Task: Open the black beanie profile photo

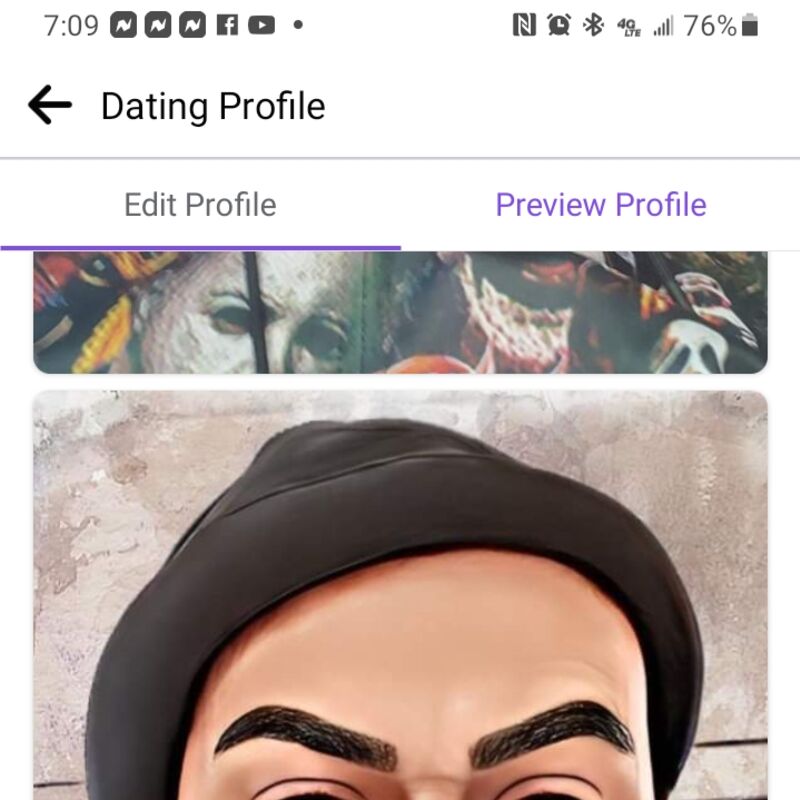Action: [400, 600]
